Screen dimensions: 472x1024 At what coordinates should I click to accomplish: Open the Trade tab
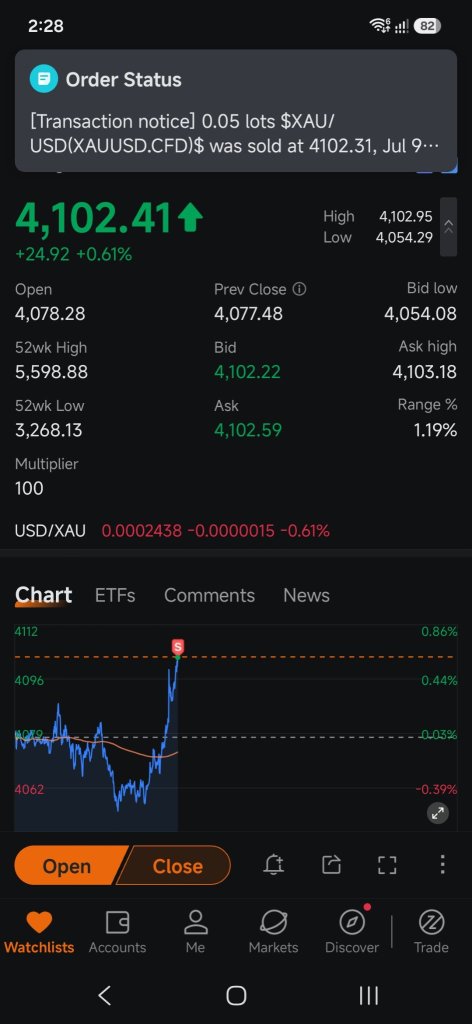coord(431,933)
